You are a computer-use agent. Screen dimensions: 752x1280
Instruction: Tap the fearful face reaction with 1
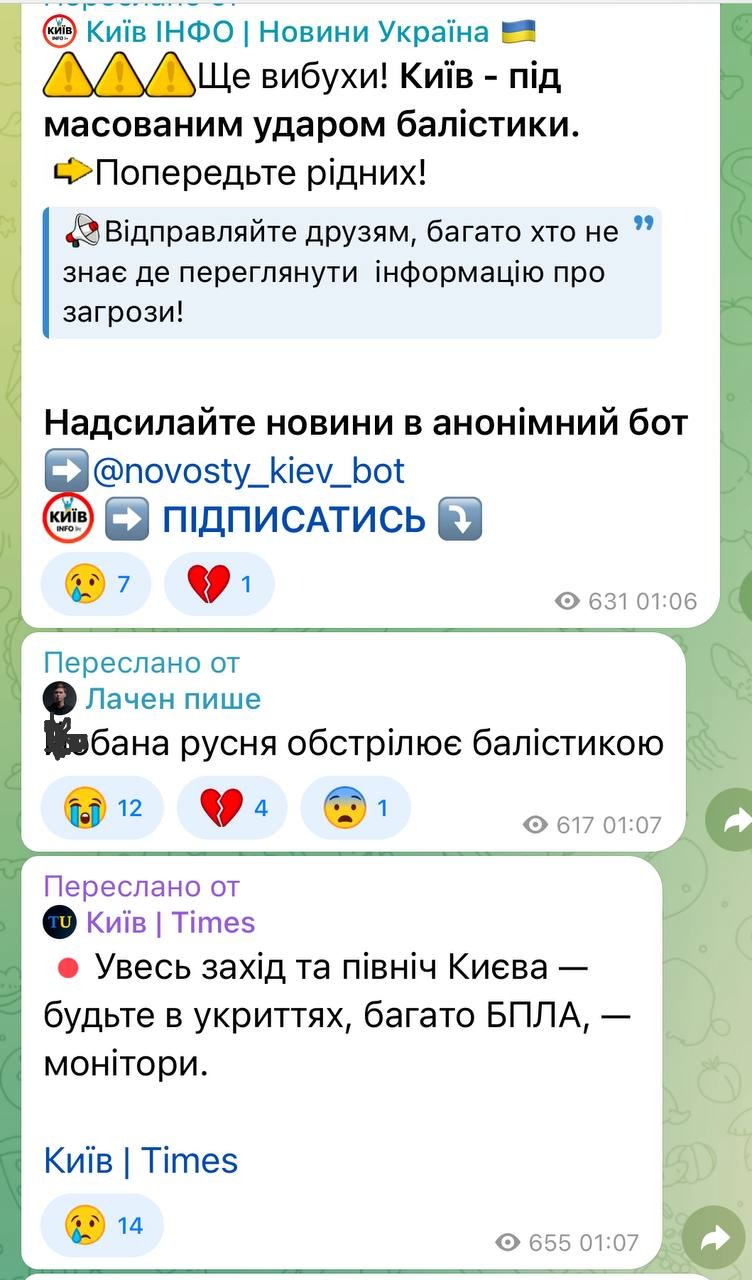(x=354, y=807)
